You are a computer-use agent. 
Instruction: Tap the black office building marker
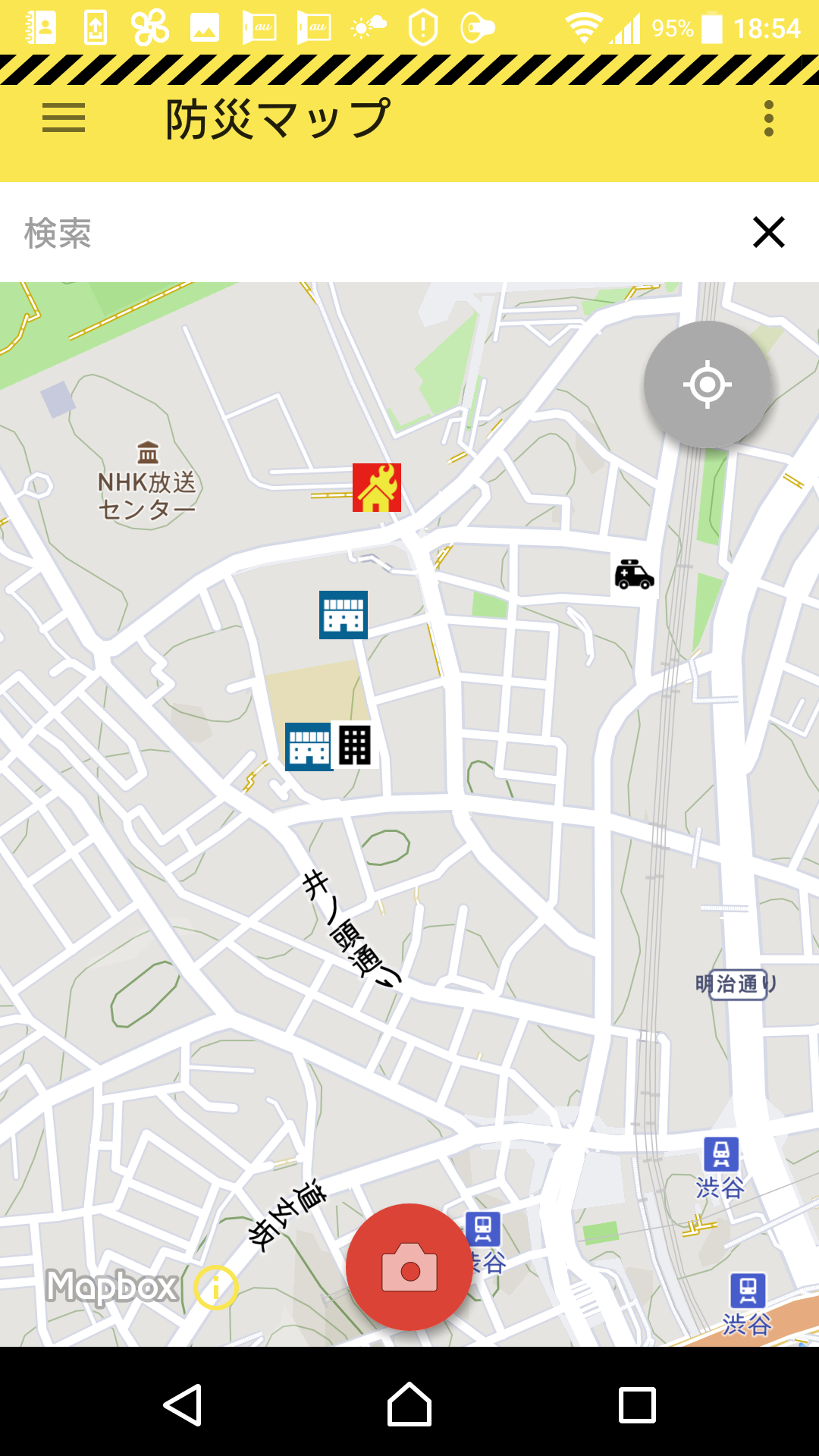point(354,745)
